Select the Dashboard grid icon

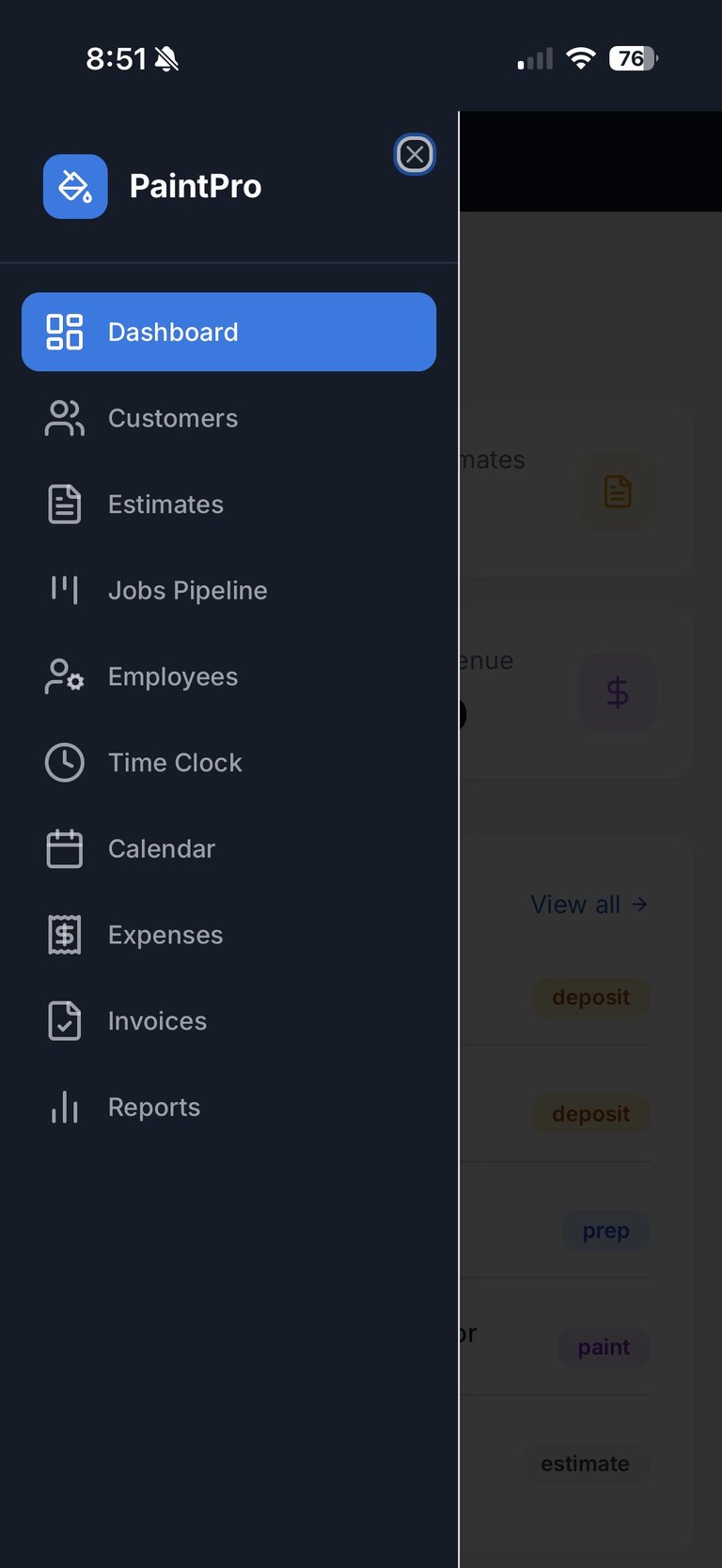[64, 332]
